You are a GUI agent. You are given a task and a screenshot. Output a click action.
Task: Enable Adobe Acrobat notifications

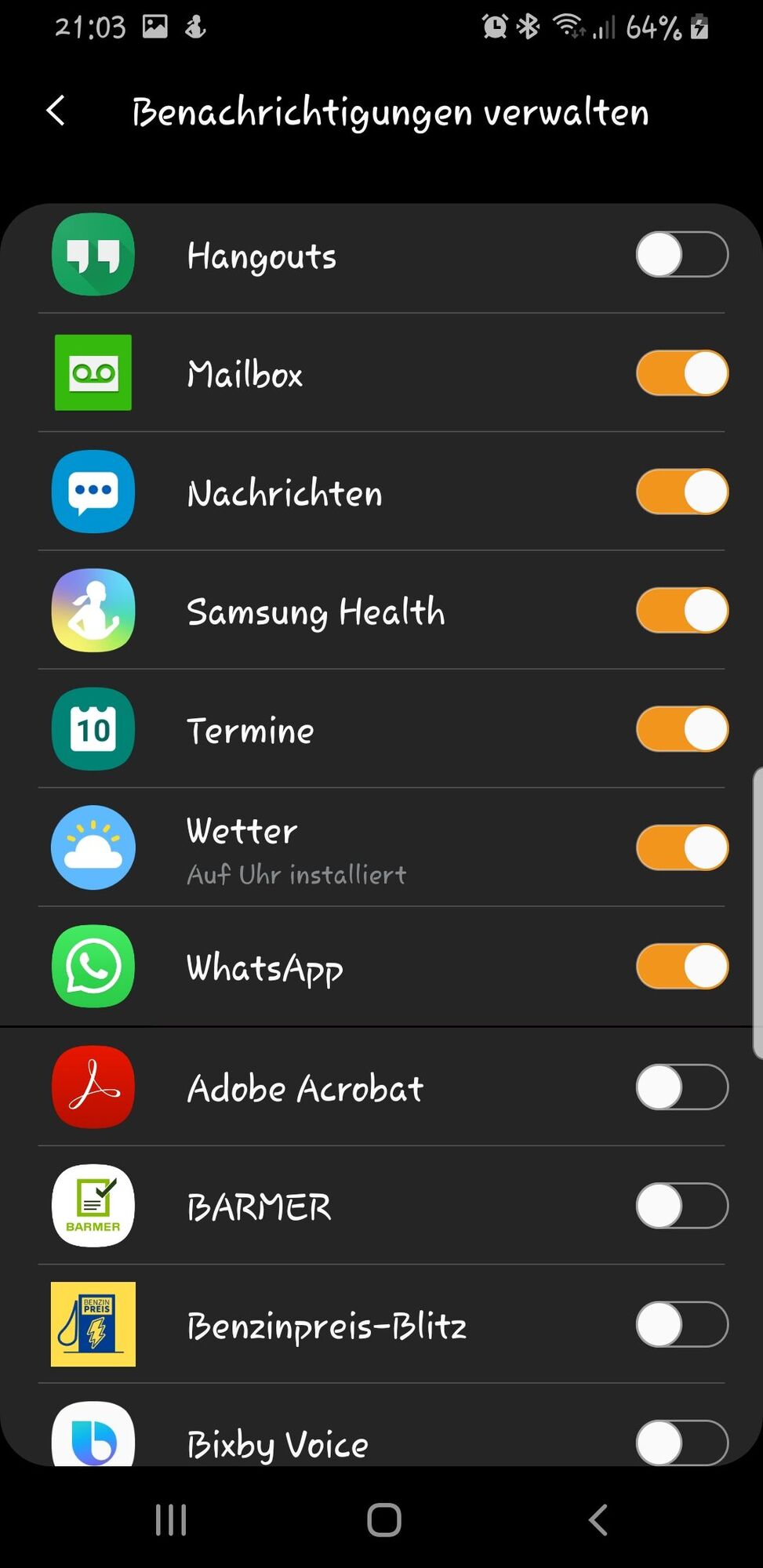[x=681, y=1087]
